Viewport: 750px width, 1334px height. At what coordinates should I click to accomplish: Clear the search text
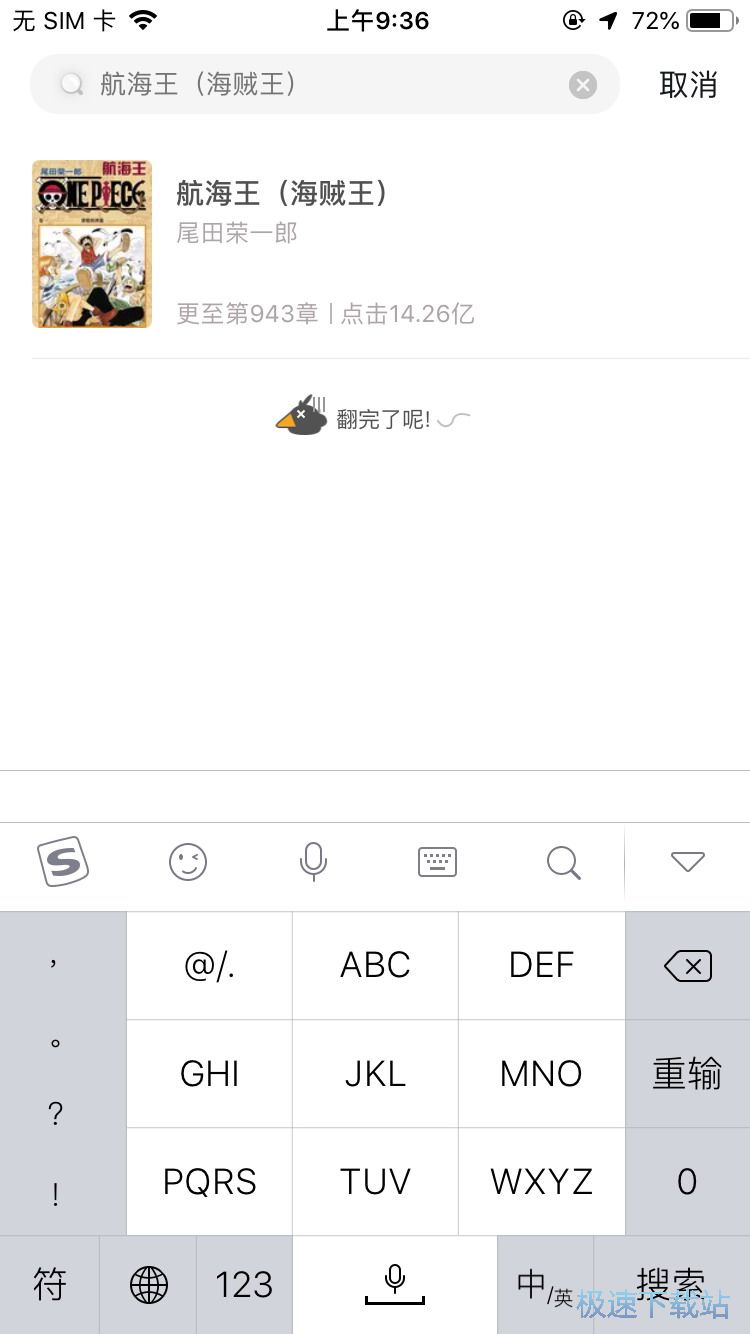coord(583,85)
